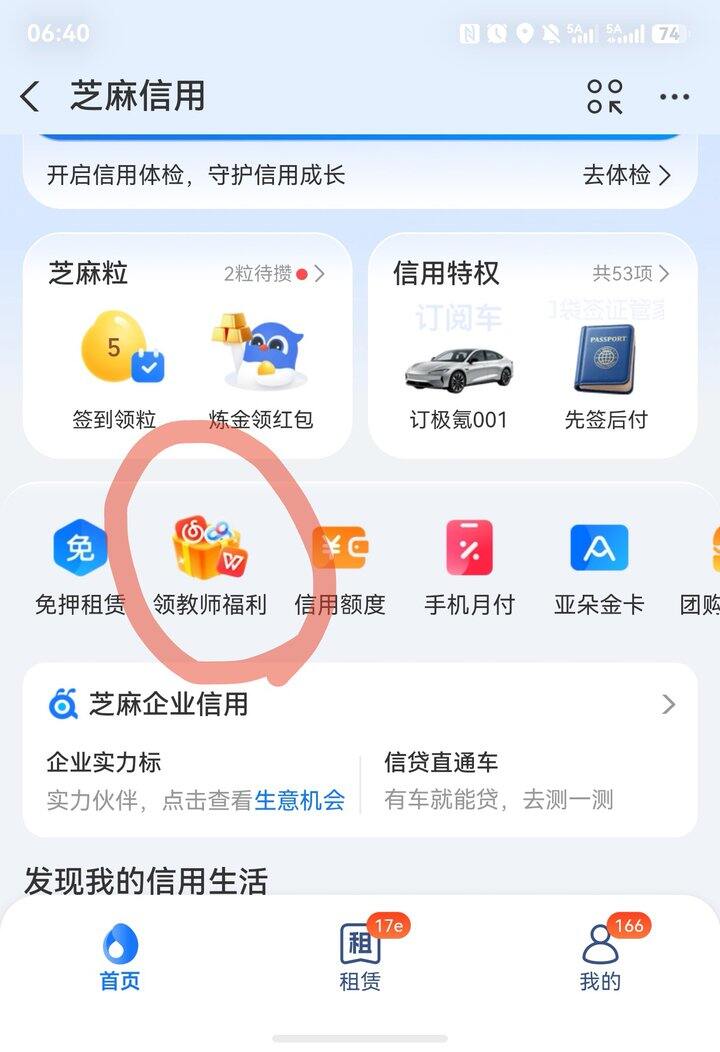Open 炼金领红包
The image size is (720, 1052).
pos(260,371)
